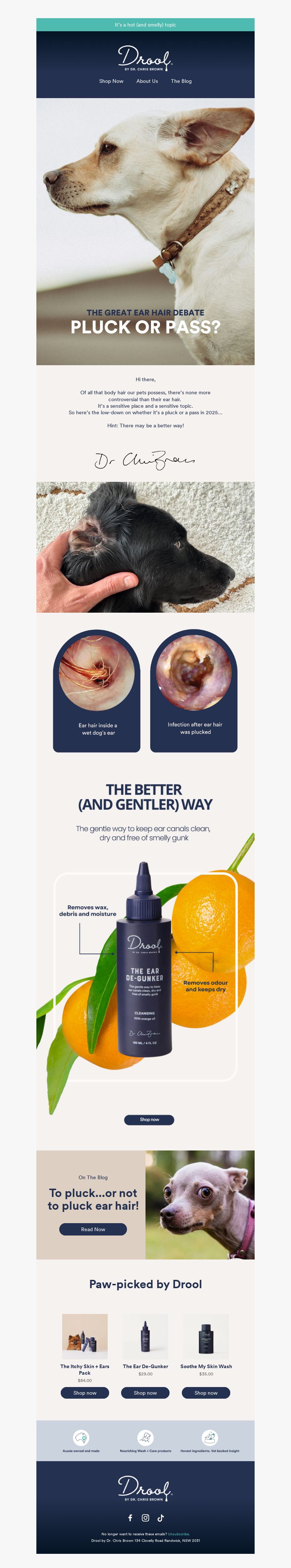This screenshot has height=1568, width=291.
Task: Open Drool's TikTok account
Action: [x=161, y=1517]
